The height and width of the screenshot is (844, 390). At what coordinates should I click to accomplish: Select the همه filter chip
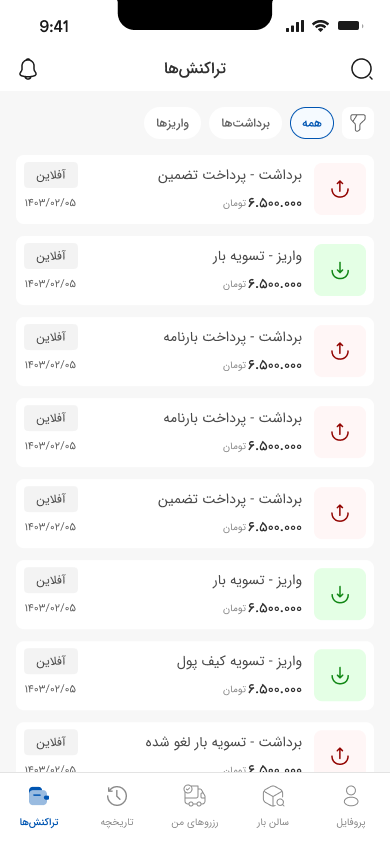click(x=312, y=123)
